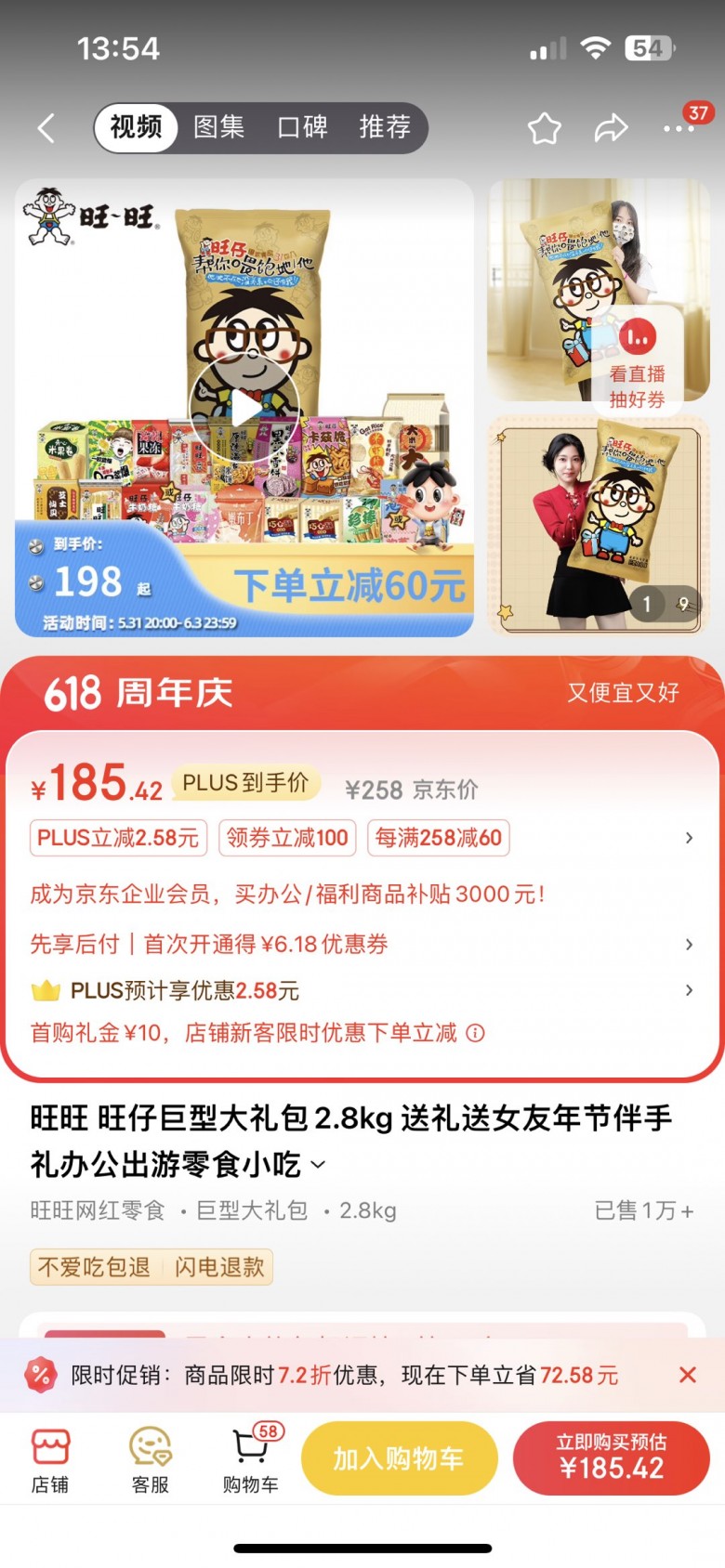Switch to the 推荐 tab
725x1568 pixels.
point(385,127)
